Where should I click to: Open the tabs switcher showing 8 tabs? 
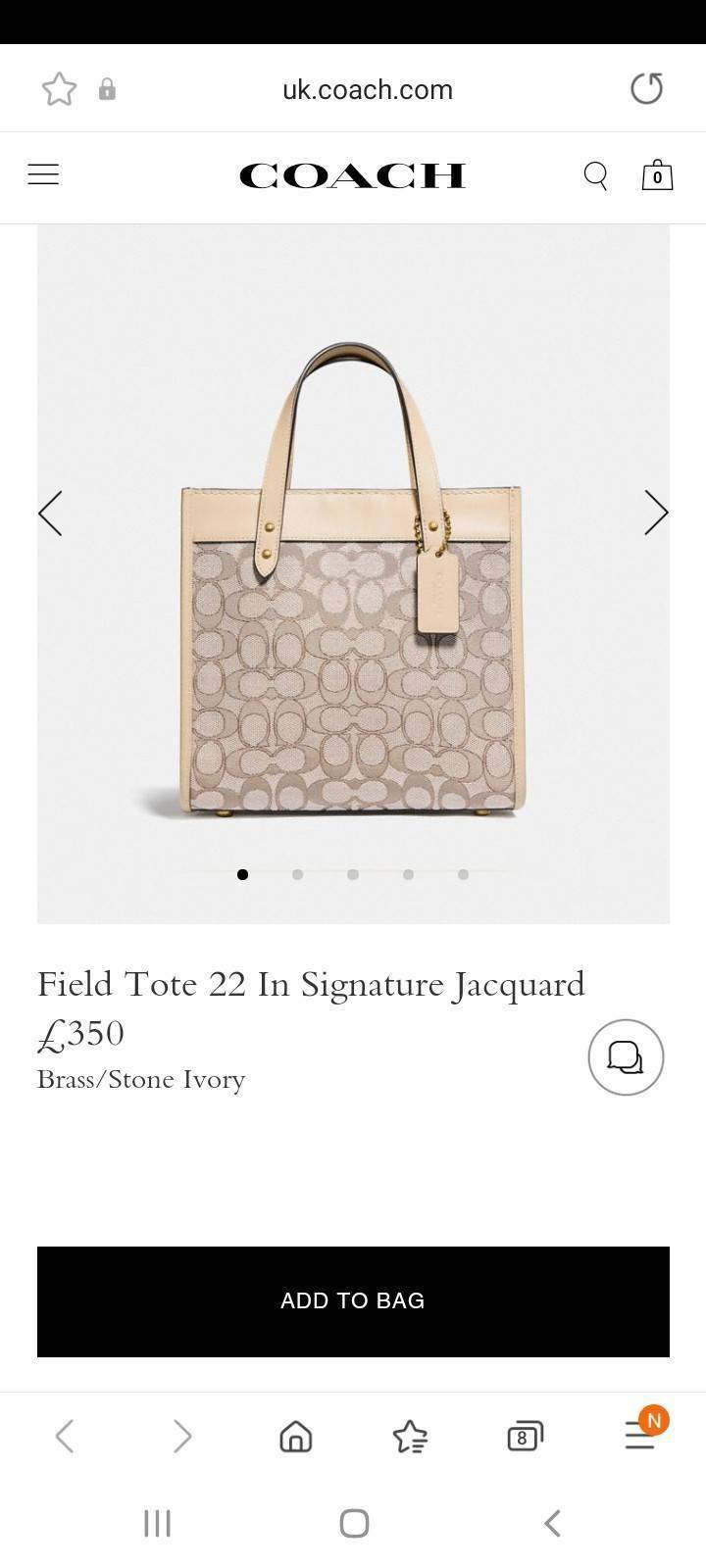525,1437
